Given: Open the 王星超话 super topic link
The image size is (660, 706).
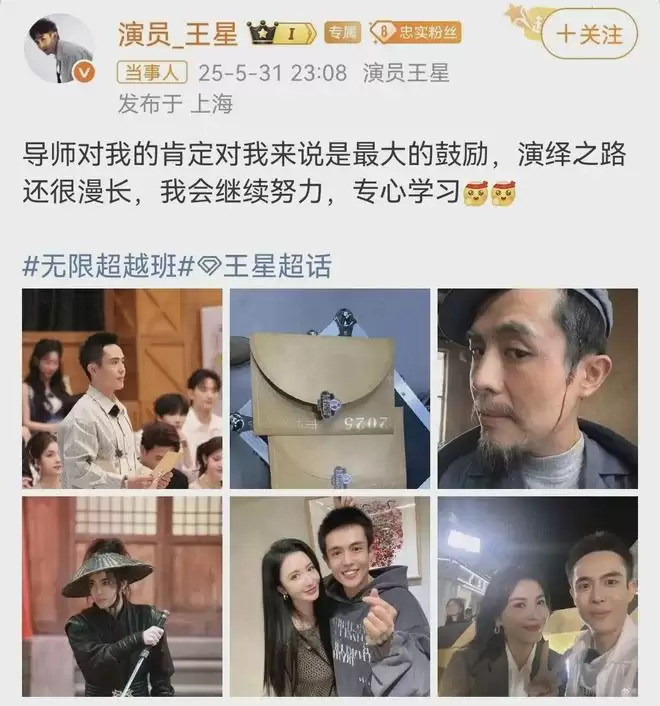Looking at the screenshot, I should pyautogui.click(x=265, y=267).
